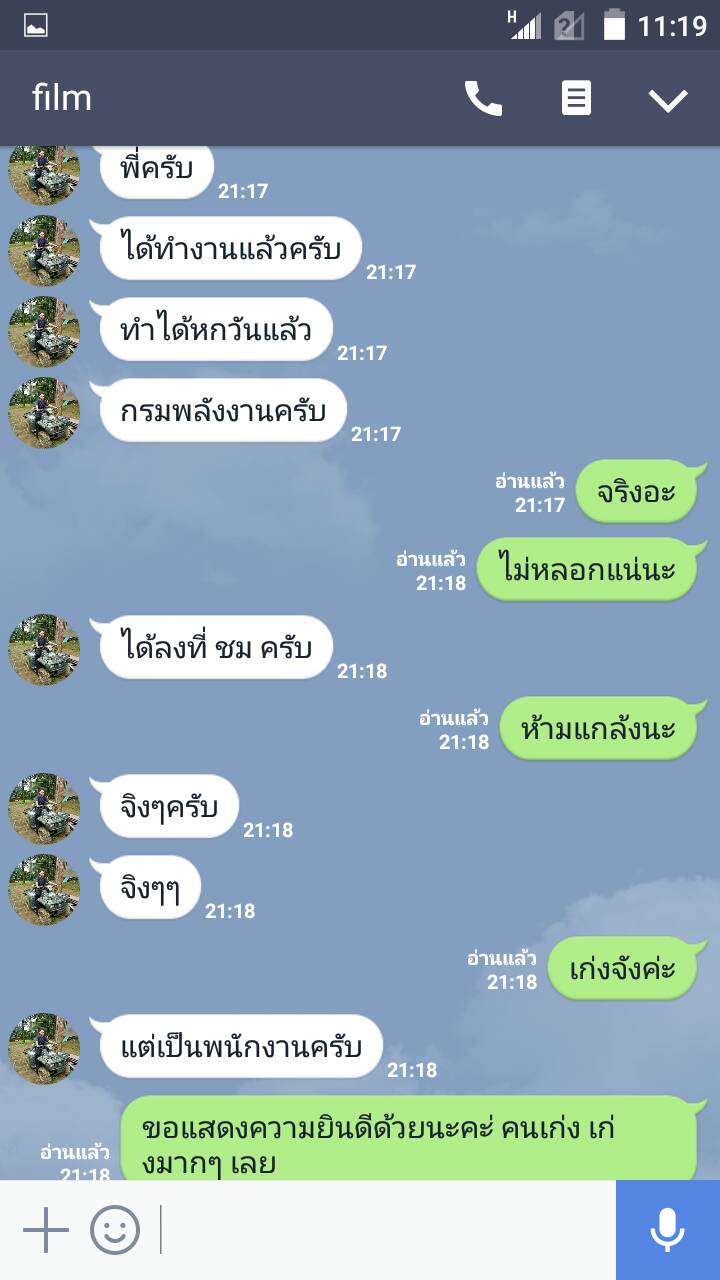Open the plus attachment menu
Screen dimensions: 720x1280
click(45, 1230)
